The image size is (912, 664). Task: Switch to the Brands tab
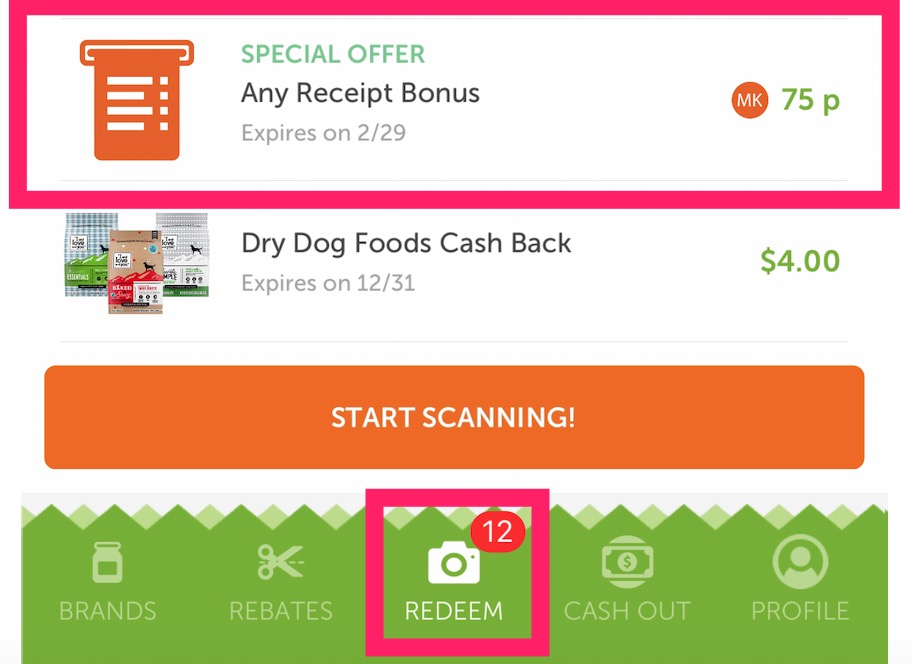click(107, 582)
